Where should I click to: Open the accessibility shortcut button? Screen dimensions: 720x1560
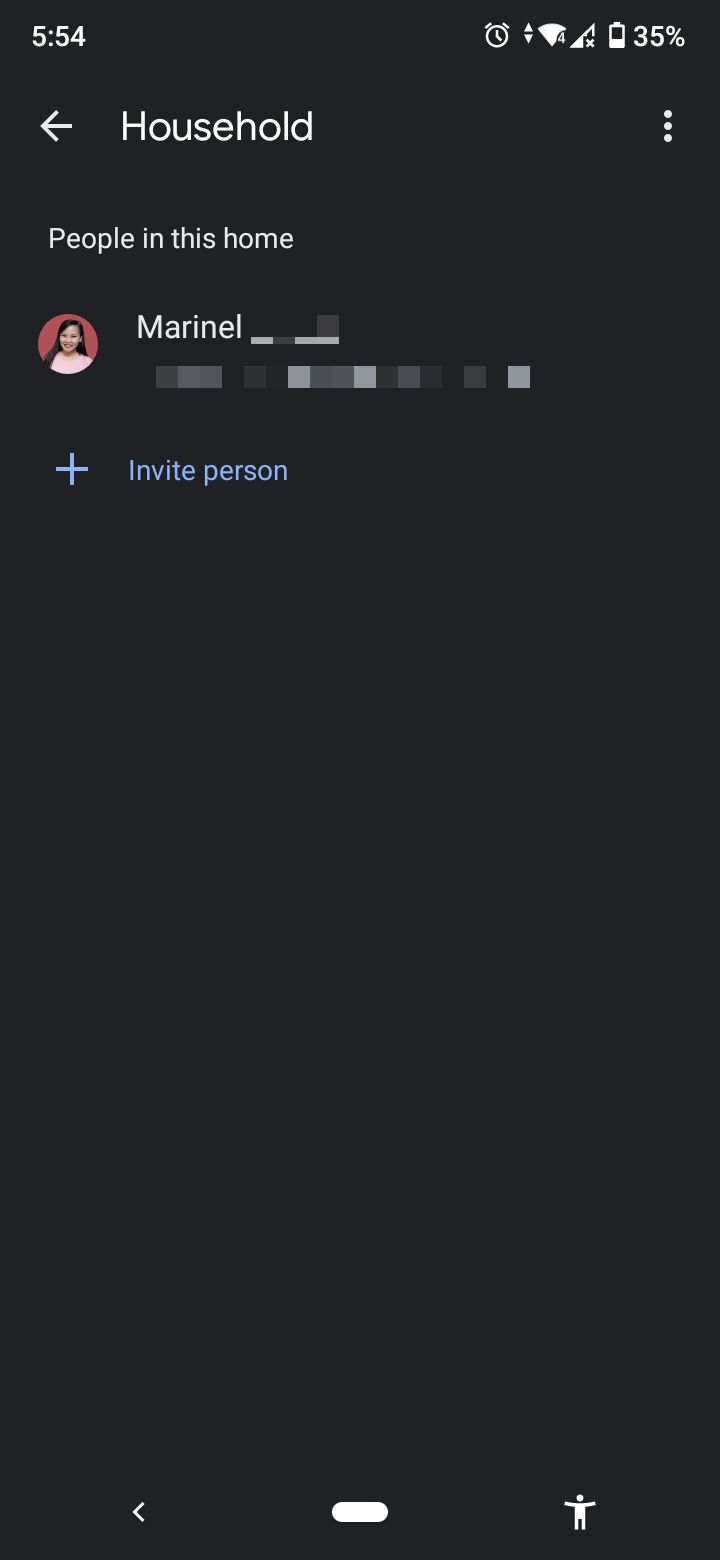[579, 1511]
